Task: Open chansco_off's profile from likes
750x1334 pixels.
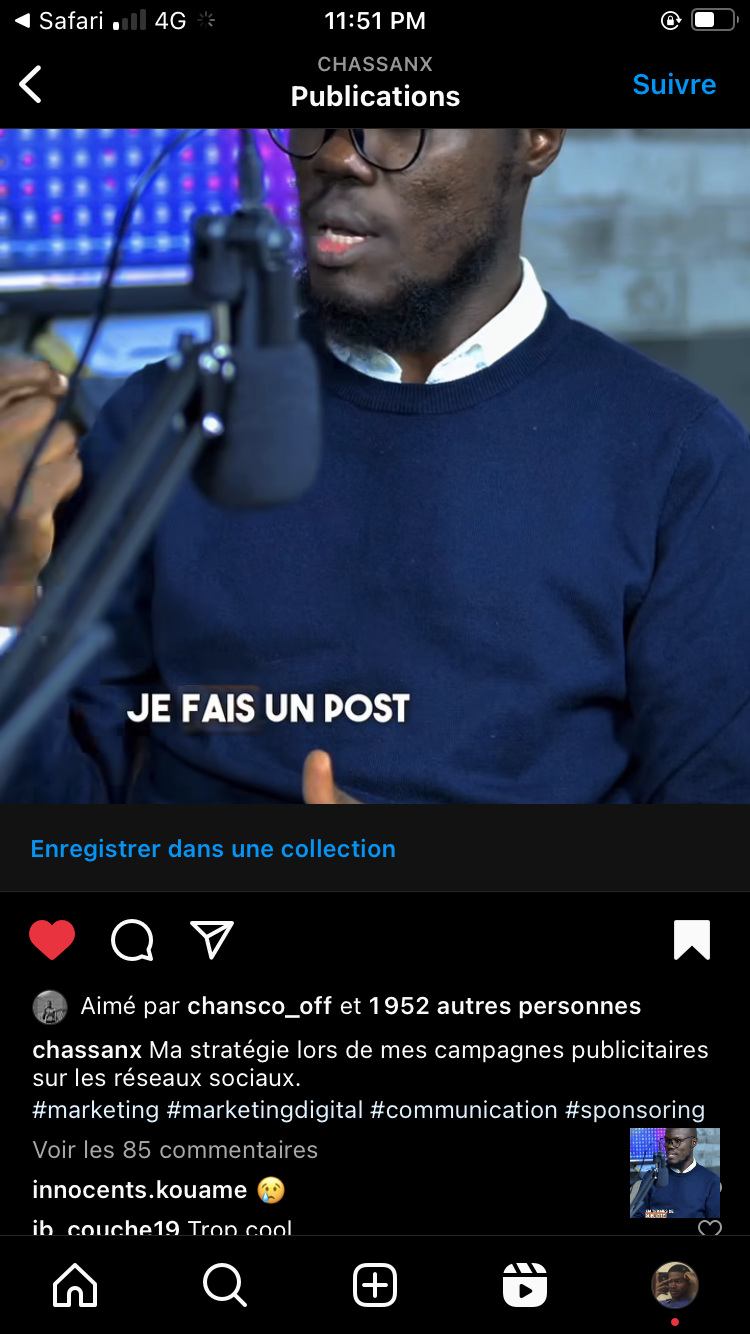Action: tap(259, 1006)
